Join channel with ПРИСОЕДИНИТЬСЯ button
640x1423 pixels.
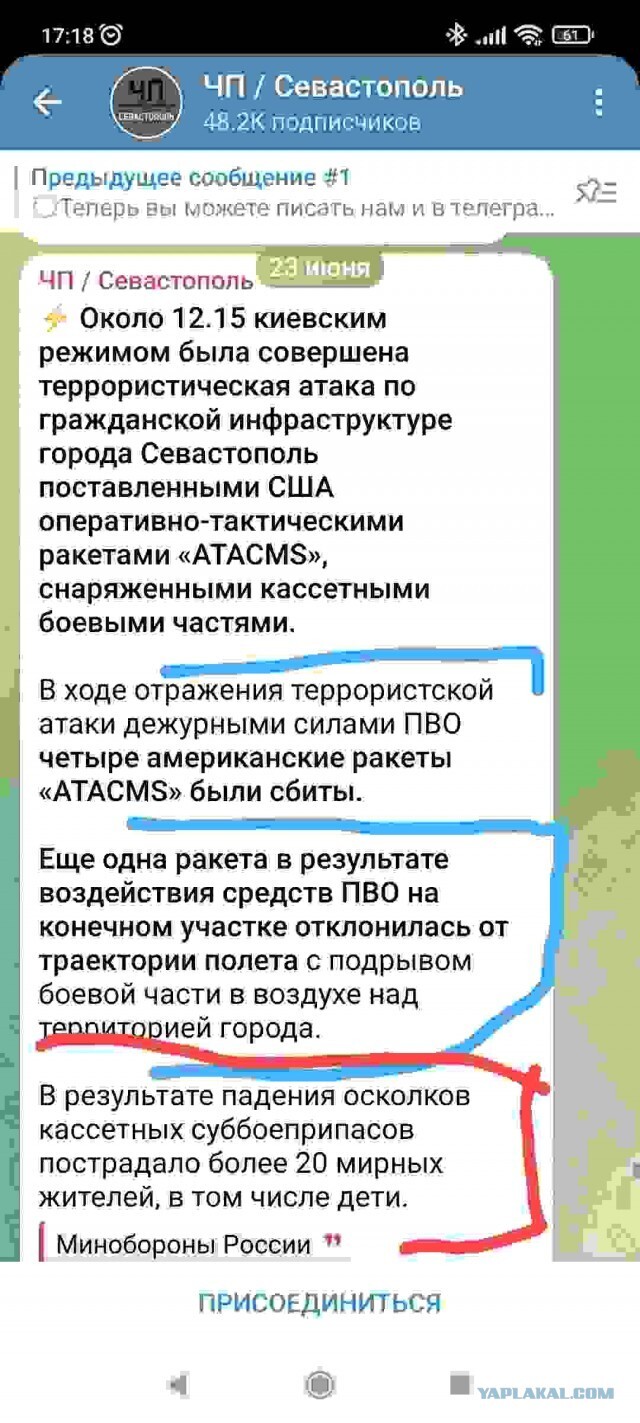[x=319, y=1302]
